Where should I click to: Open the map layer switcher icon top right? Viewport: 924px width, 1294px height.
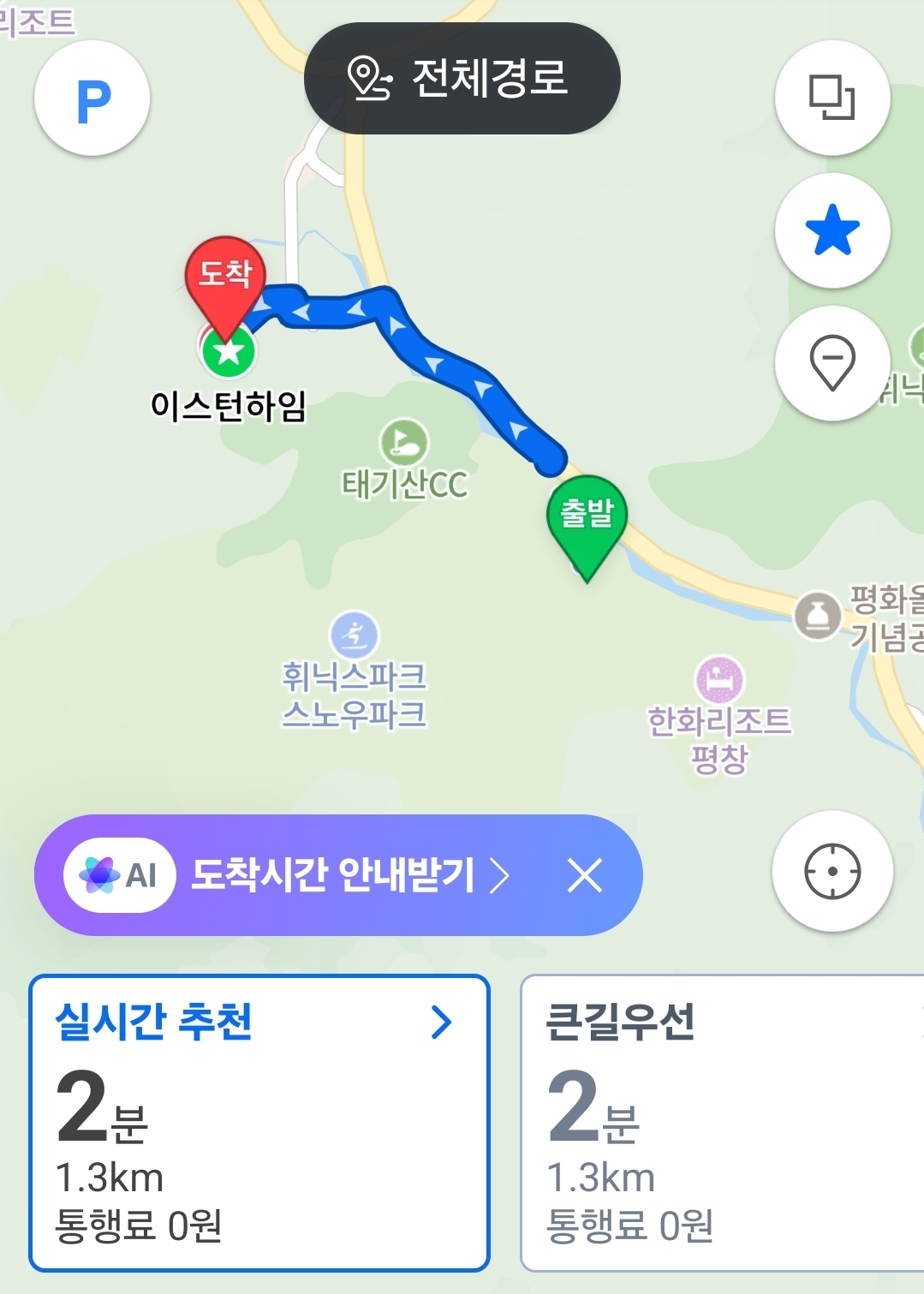(832, 97)
